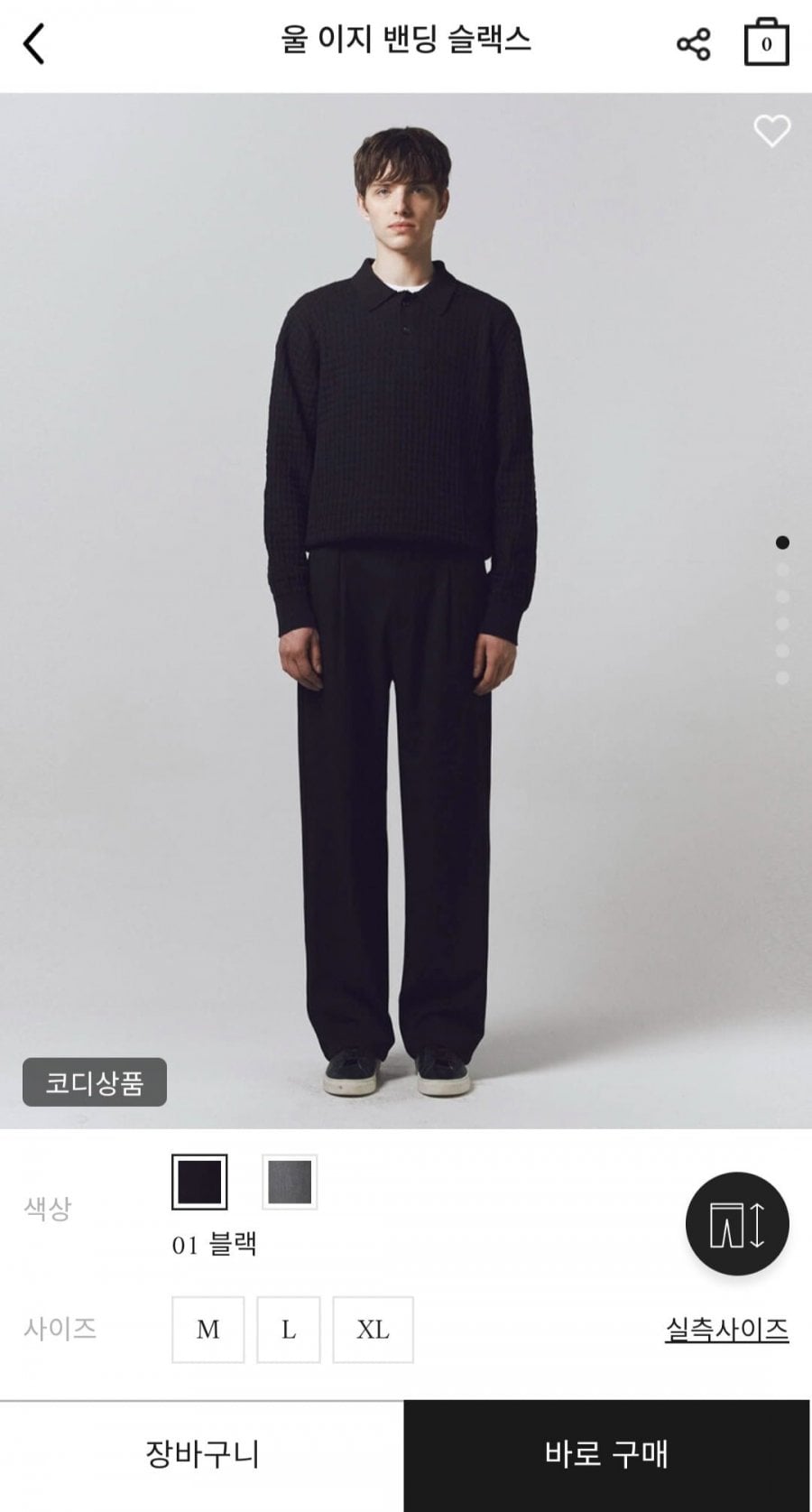Open the pants size guide floating button
Image resolution: width=812 pixels, height=1512 pixels.
[737, 1224]
